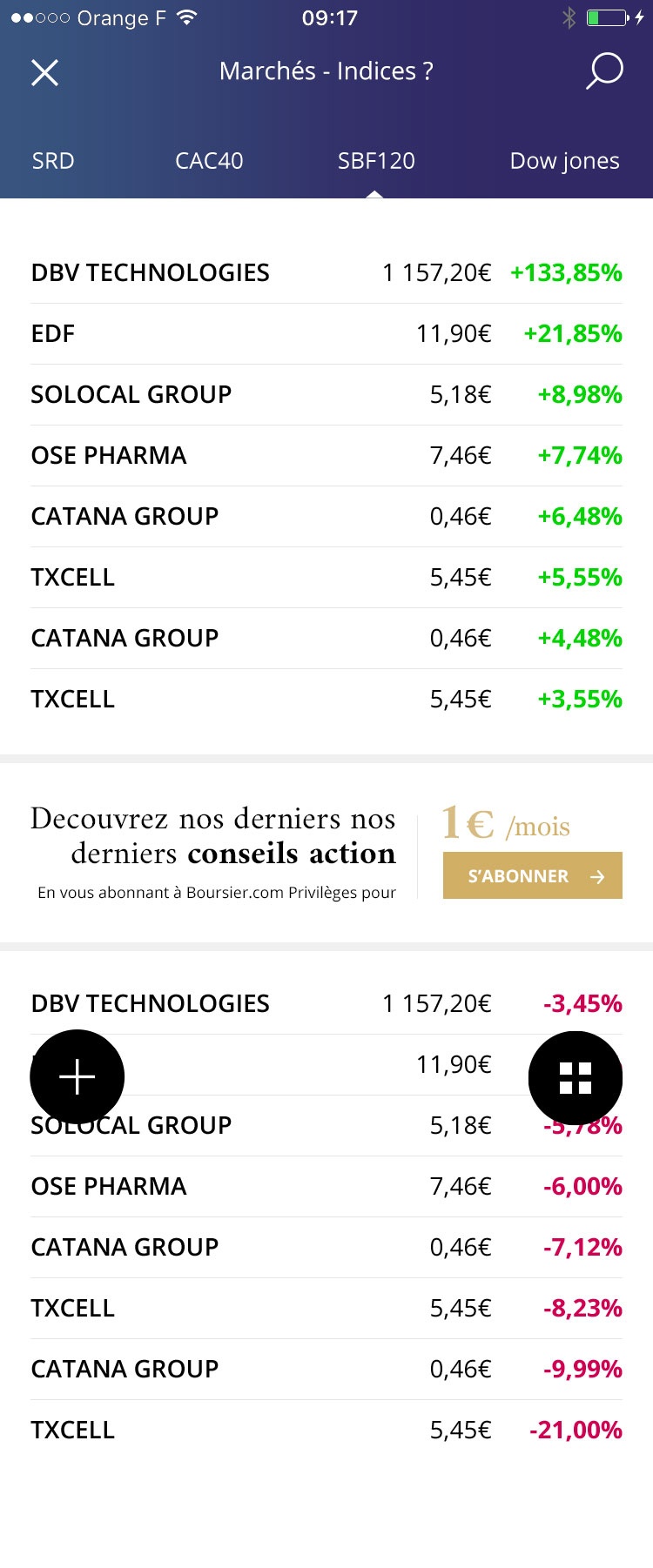
Task: Switch to the SRD tab
Action: 53,161
